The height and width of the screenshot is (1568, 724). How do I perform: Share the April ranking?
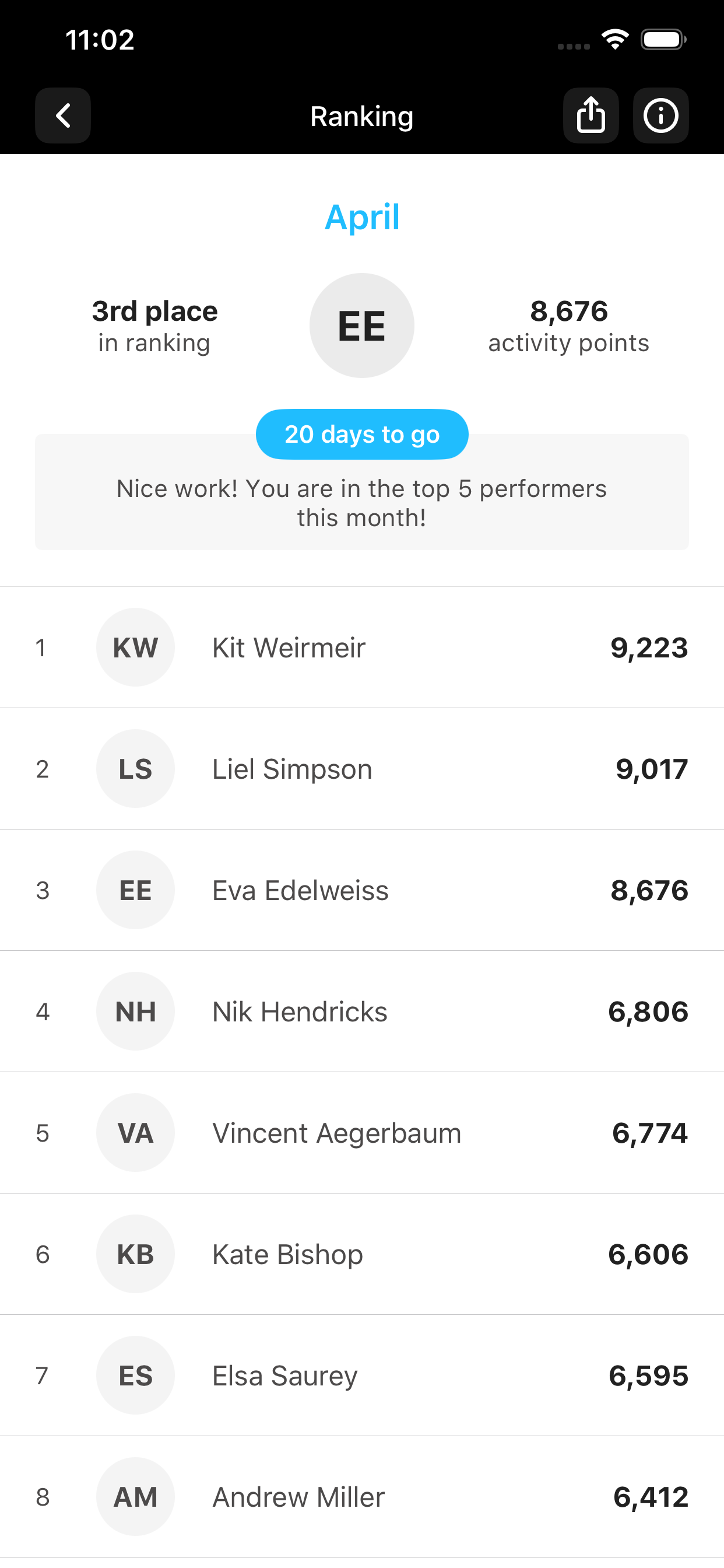pos(591,116)
